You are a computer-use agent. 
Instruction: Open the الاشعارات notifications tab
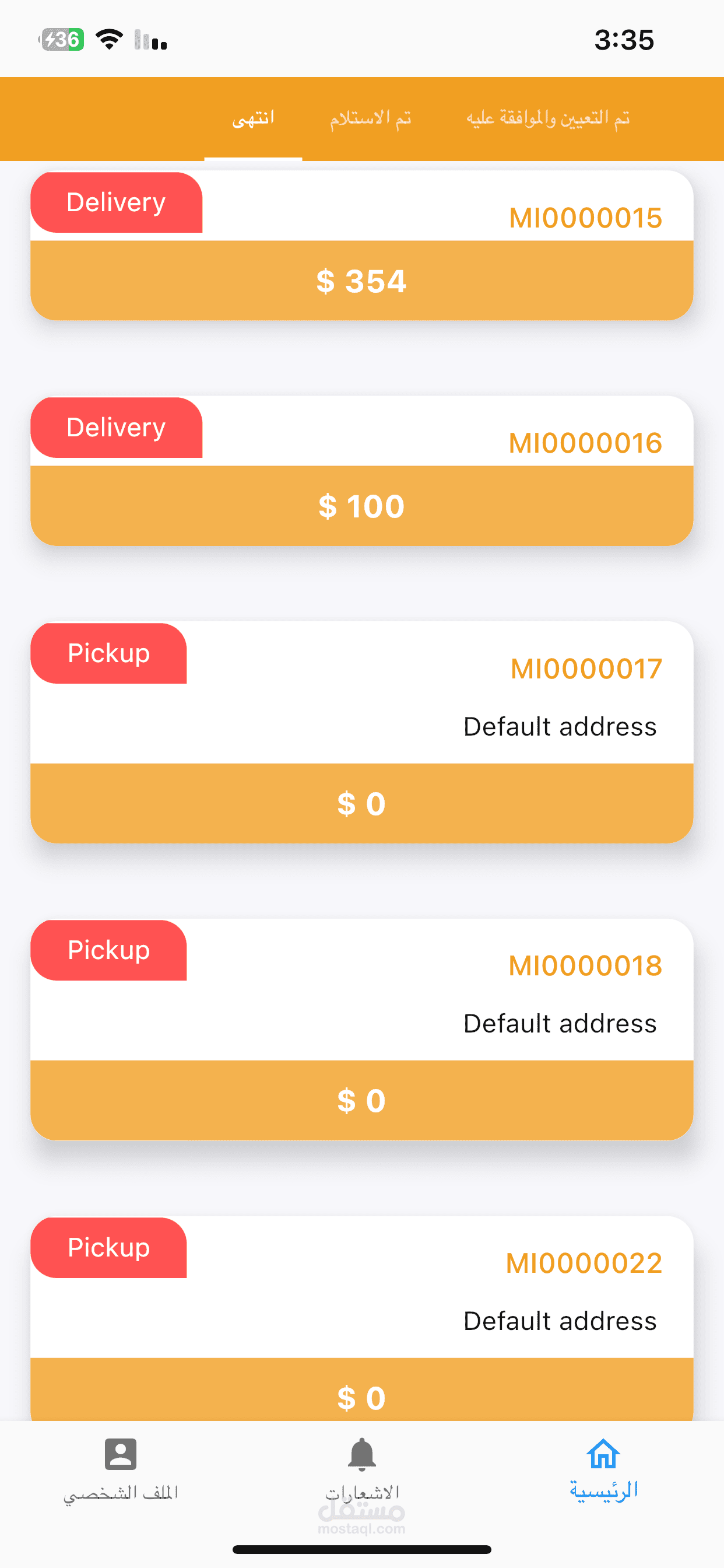coord(361,1469)
